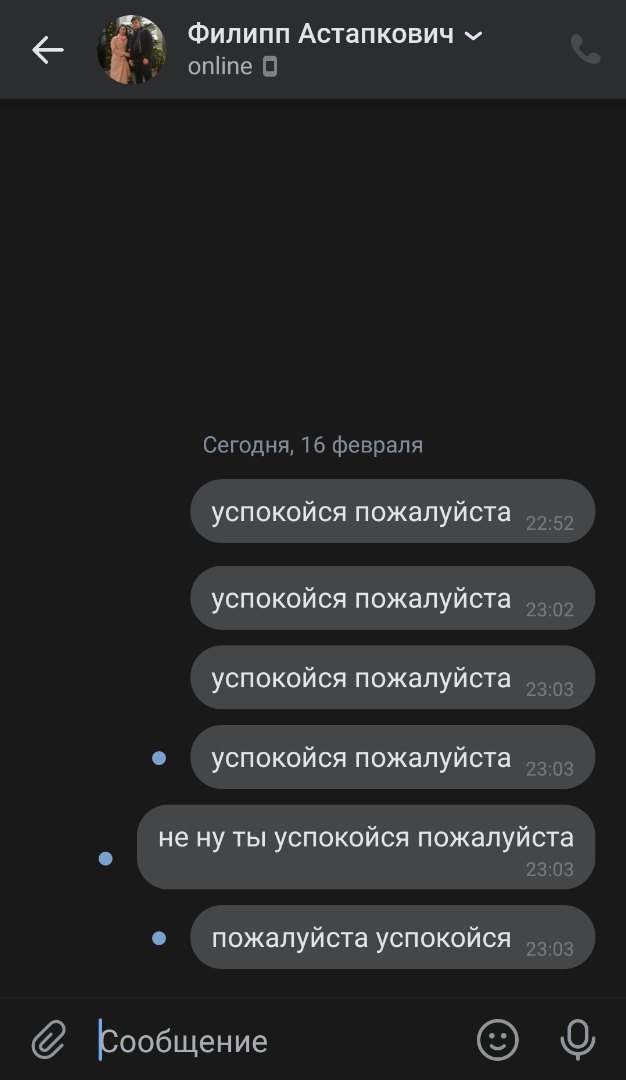Tap the message 'не ну ты успокойся пожалуйста'
Image resolution: width=626 pixels, height=1080 pixels.
pos(366,846)
